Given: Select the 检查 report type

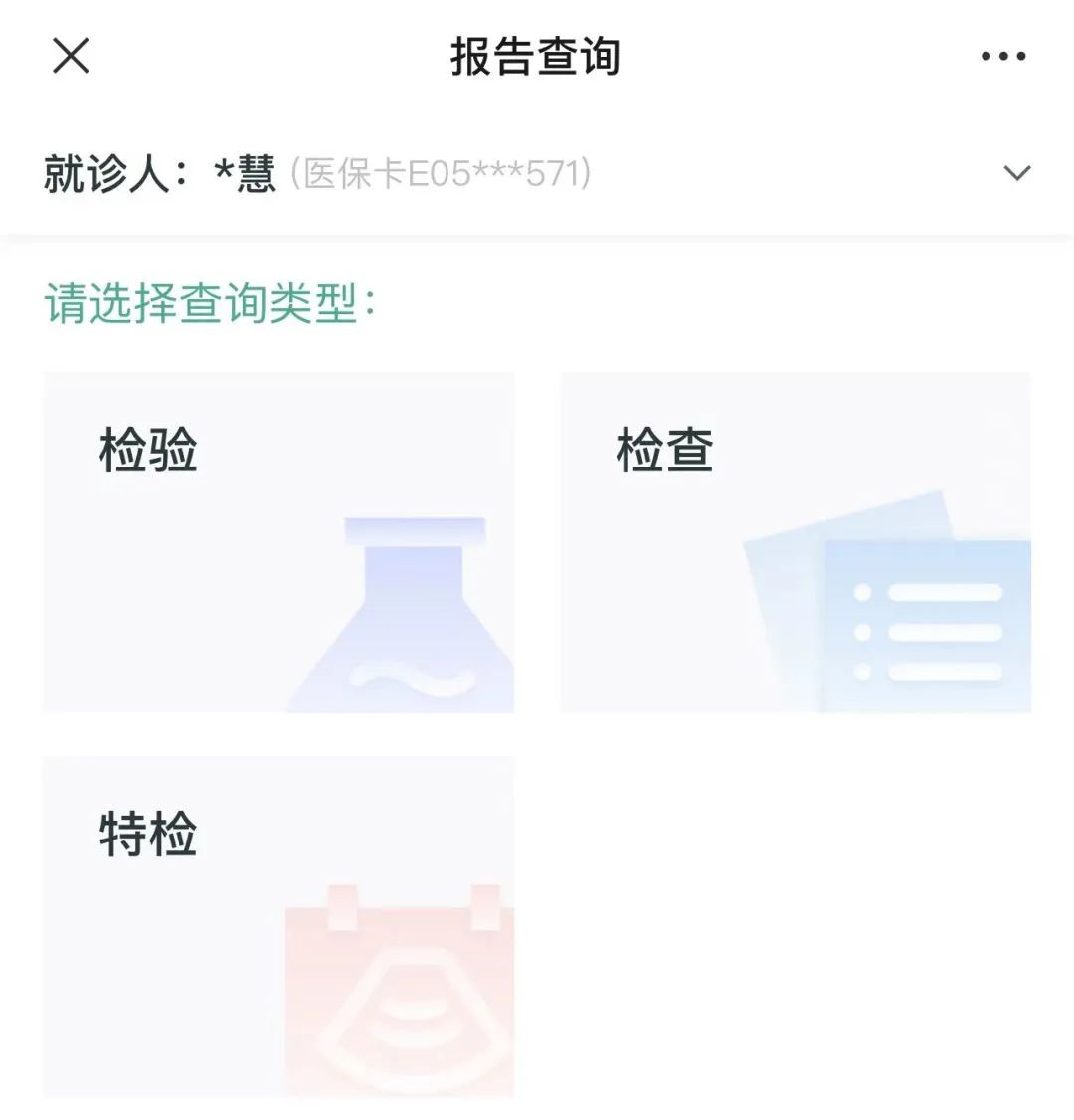Looking at the screenshot, I should pyautogui.click(x=796, y=543).
